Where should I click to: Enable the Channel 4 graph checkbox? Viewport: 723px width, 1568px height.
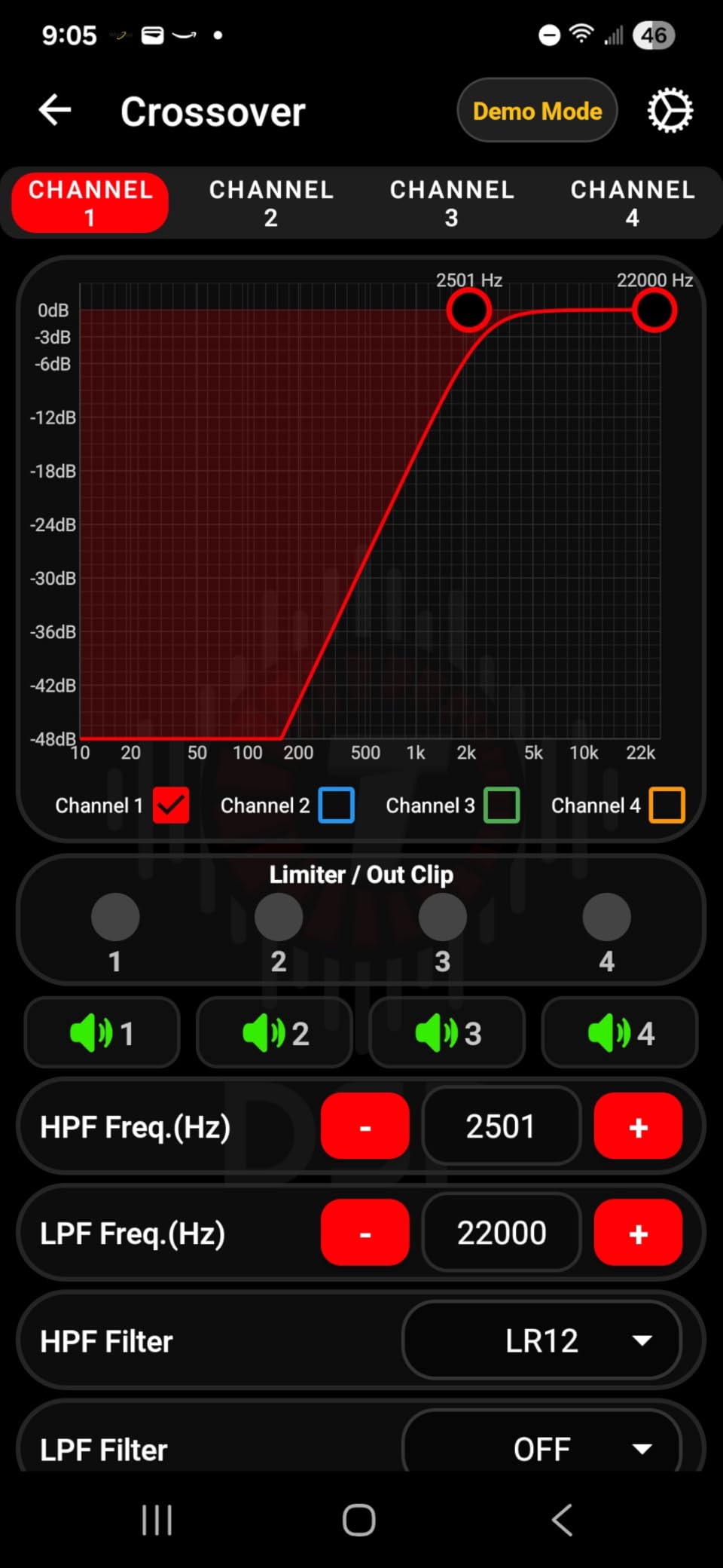(x=667, y=805)
